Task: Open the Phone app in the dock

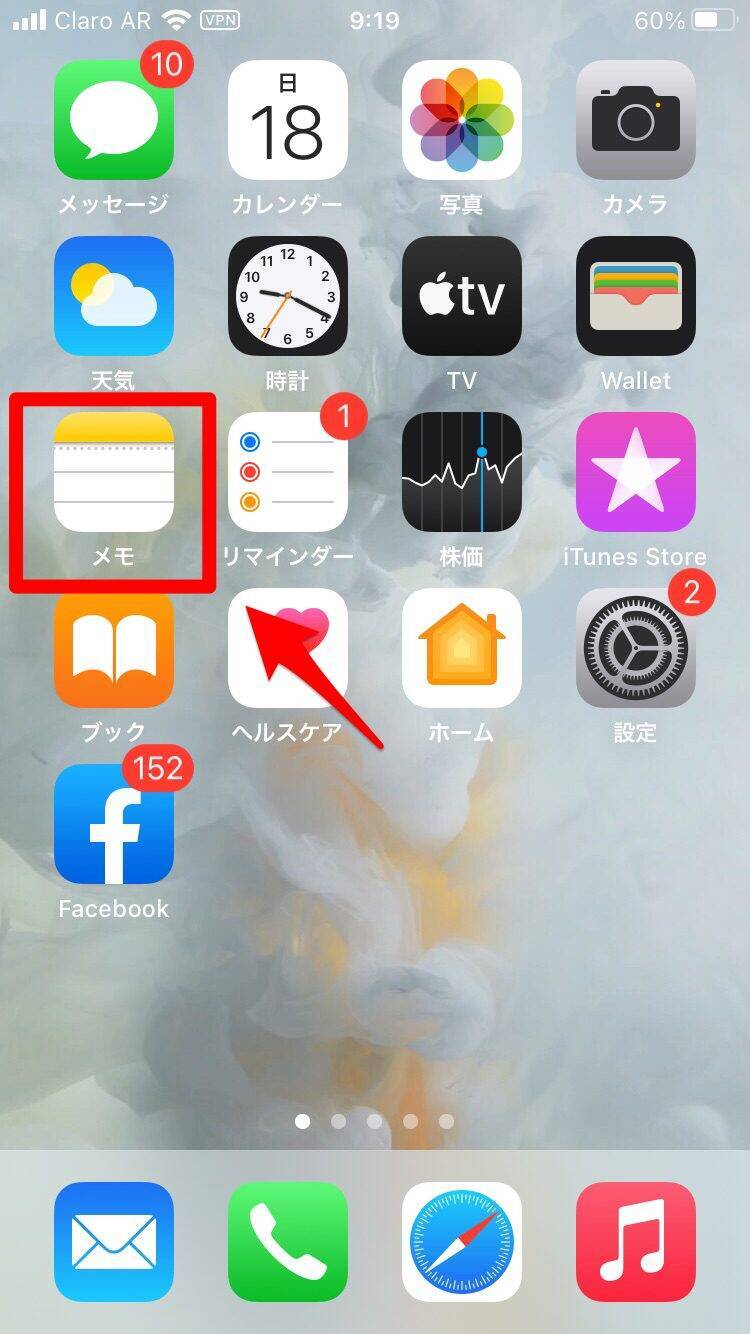Action: point(287,1241)
